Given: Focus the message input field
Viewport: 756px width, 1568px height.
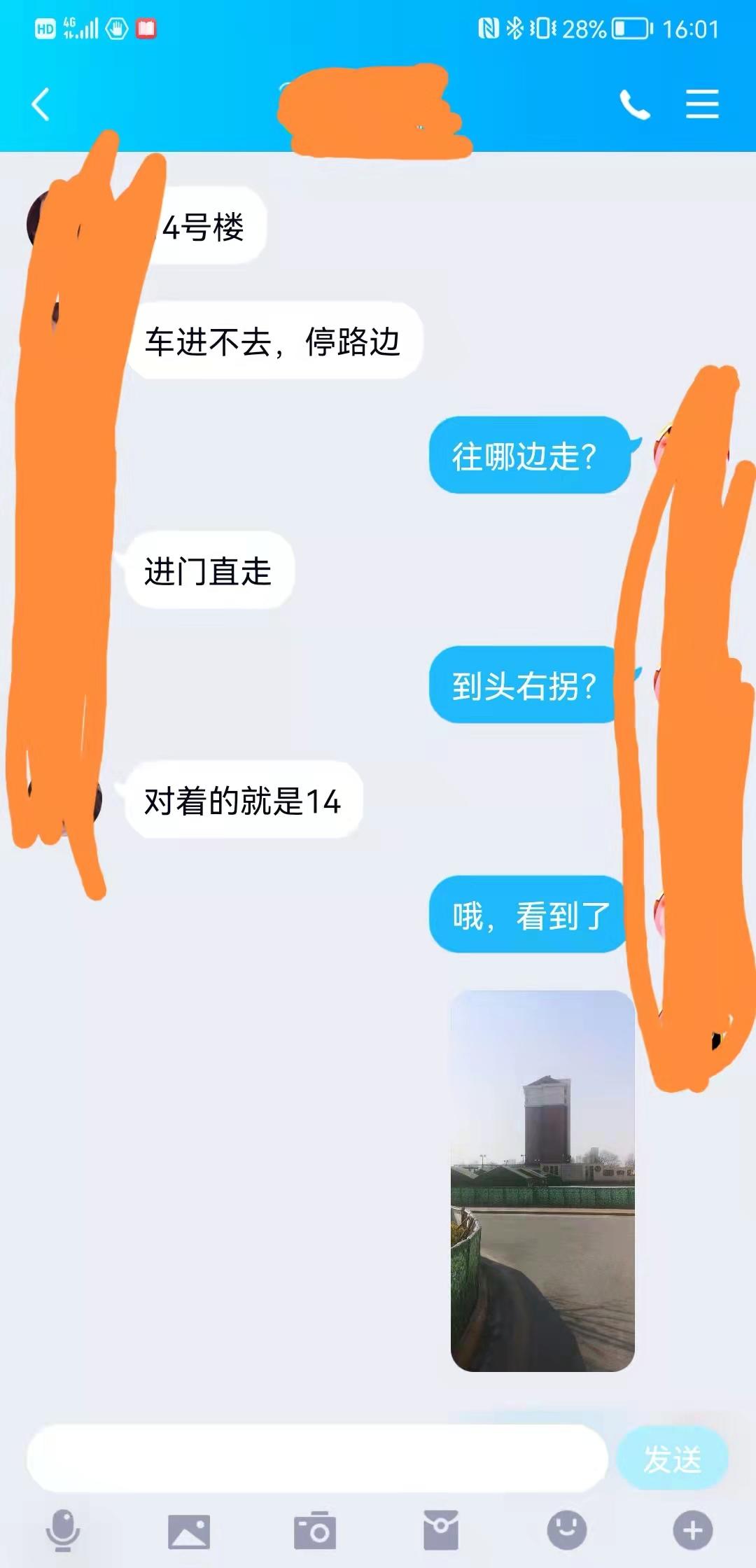Looking at the screenshot, I should (316, 1459).
